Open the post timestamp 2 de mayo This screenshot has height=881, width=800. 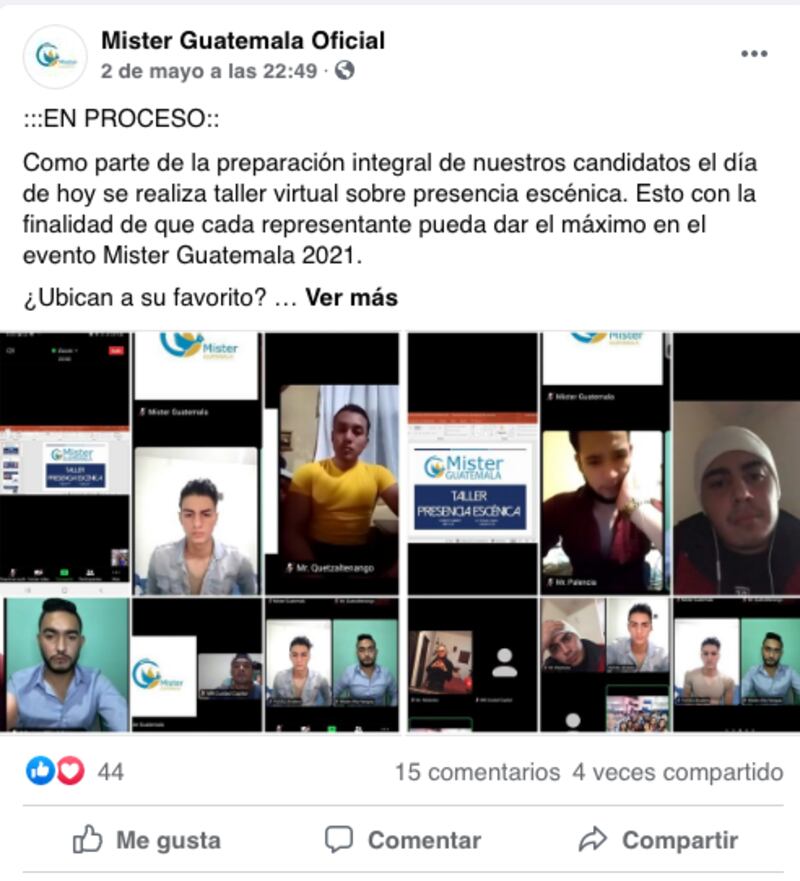(x=209, y=71)
